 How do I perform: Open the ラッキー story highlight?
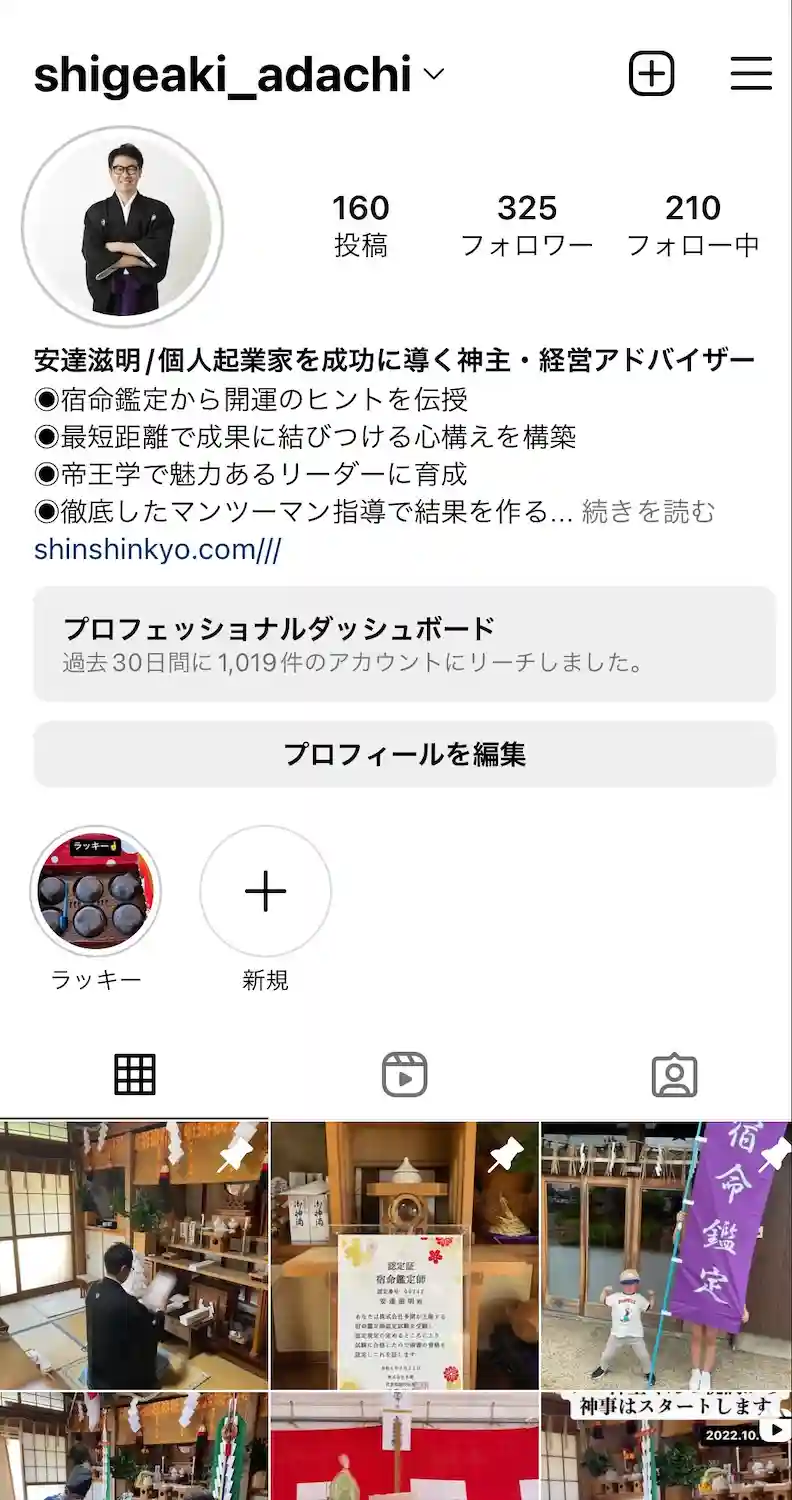tap(96, 892)
